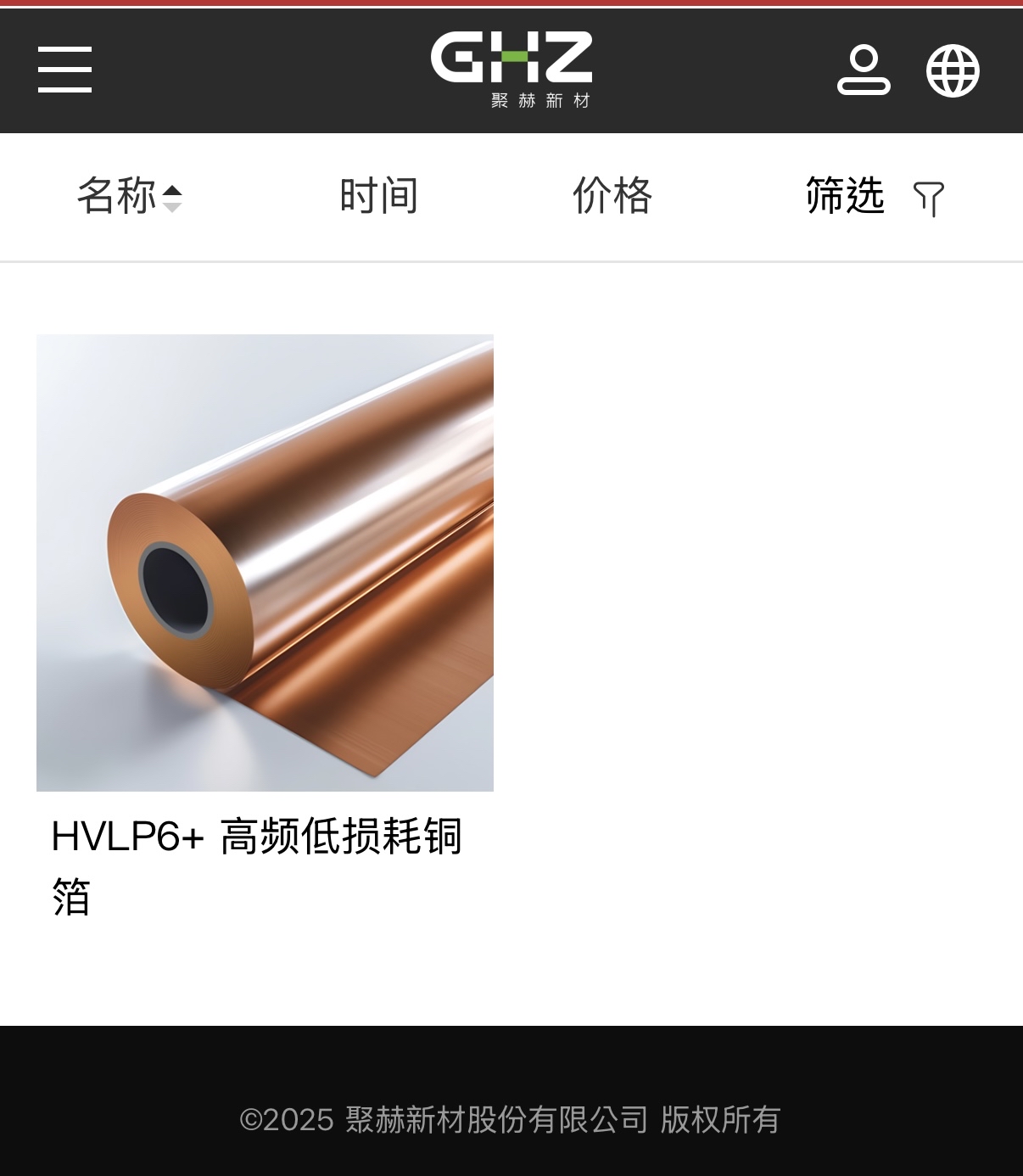Open the language globe icon
This screenshot has height=1176, width=1023.
pos(953,70)
